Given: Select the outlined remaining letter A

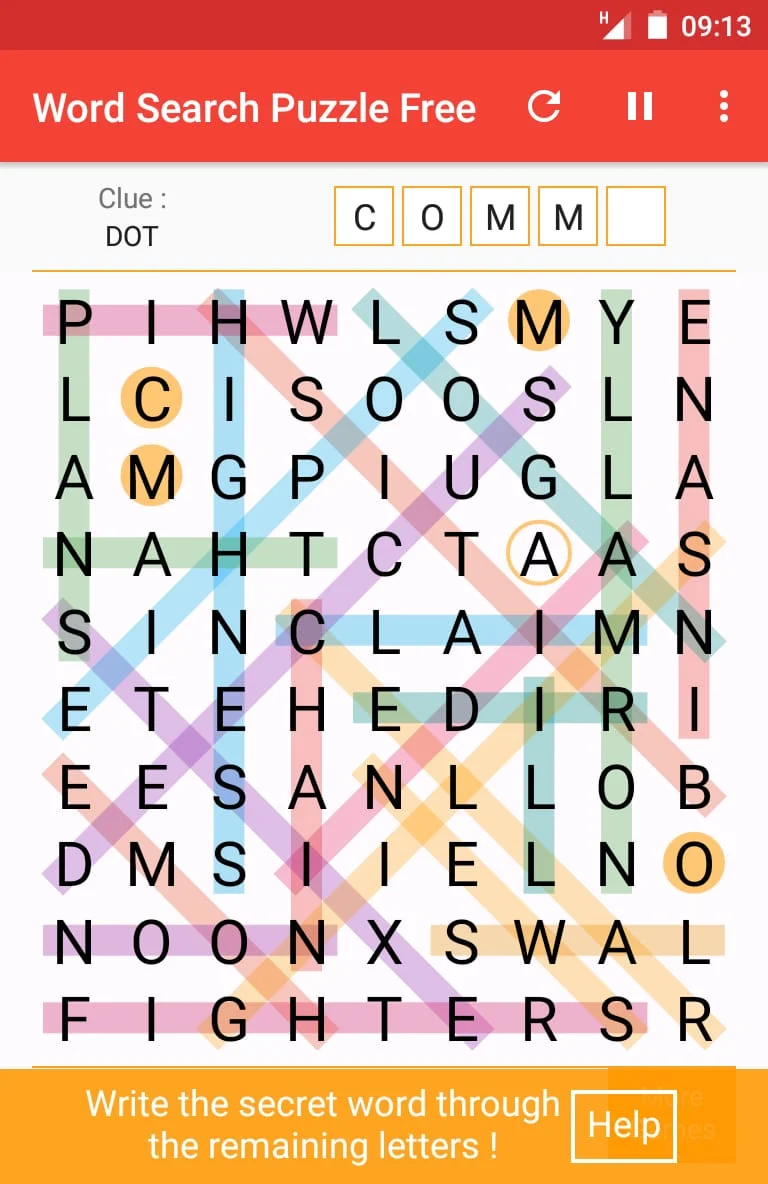Looking at the screenshot, I should click(x=539, y=553).
